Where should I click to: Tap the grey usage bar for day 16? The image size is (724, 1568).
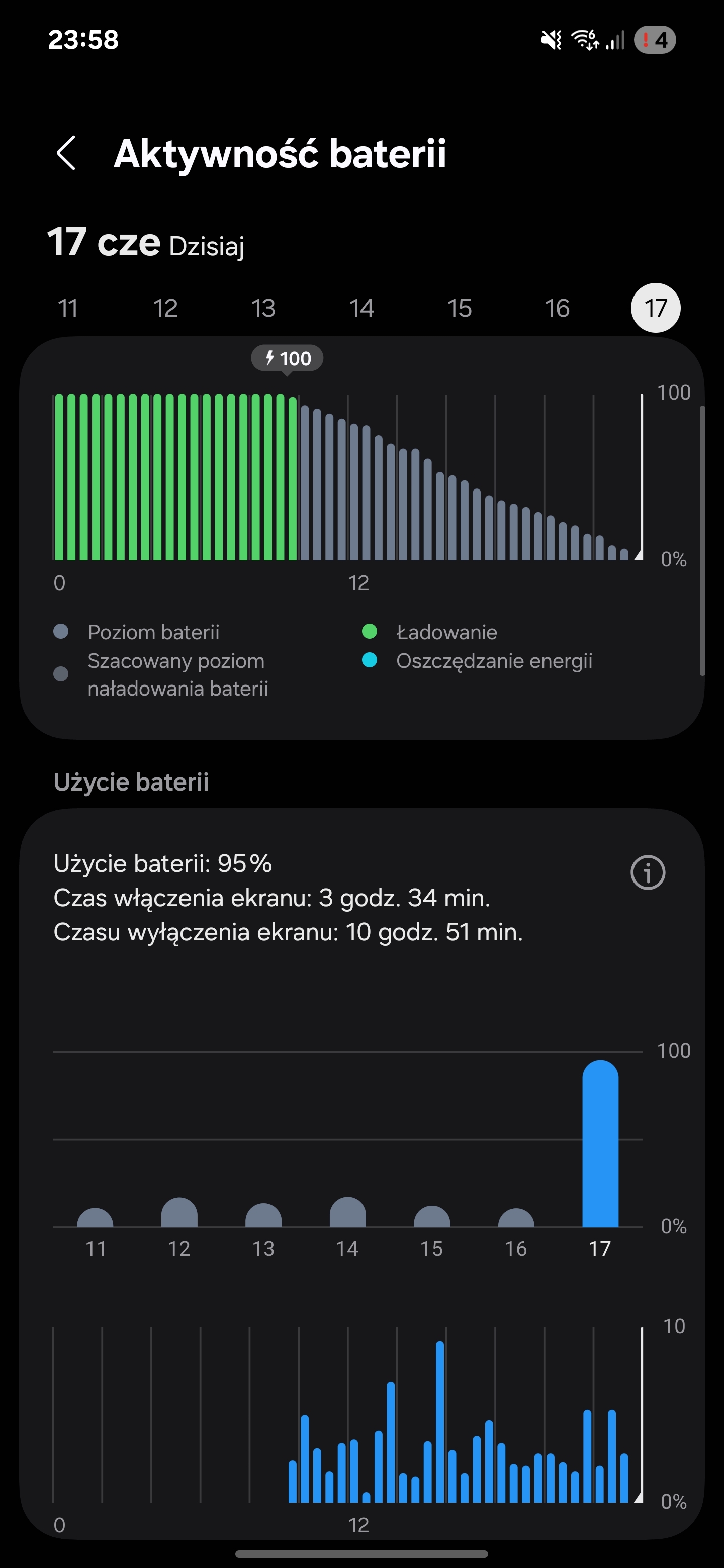point(516,1217)
